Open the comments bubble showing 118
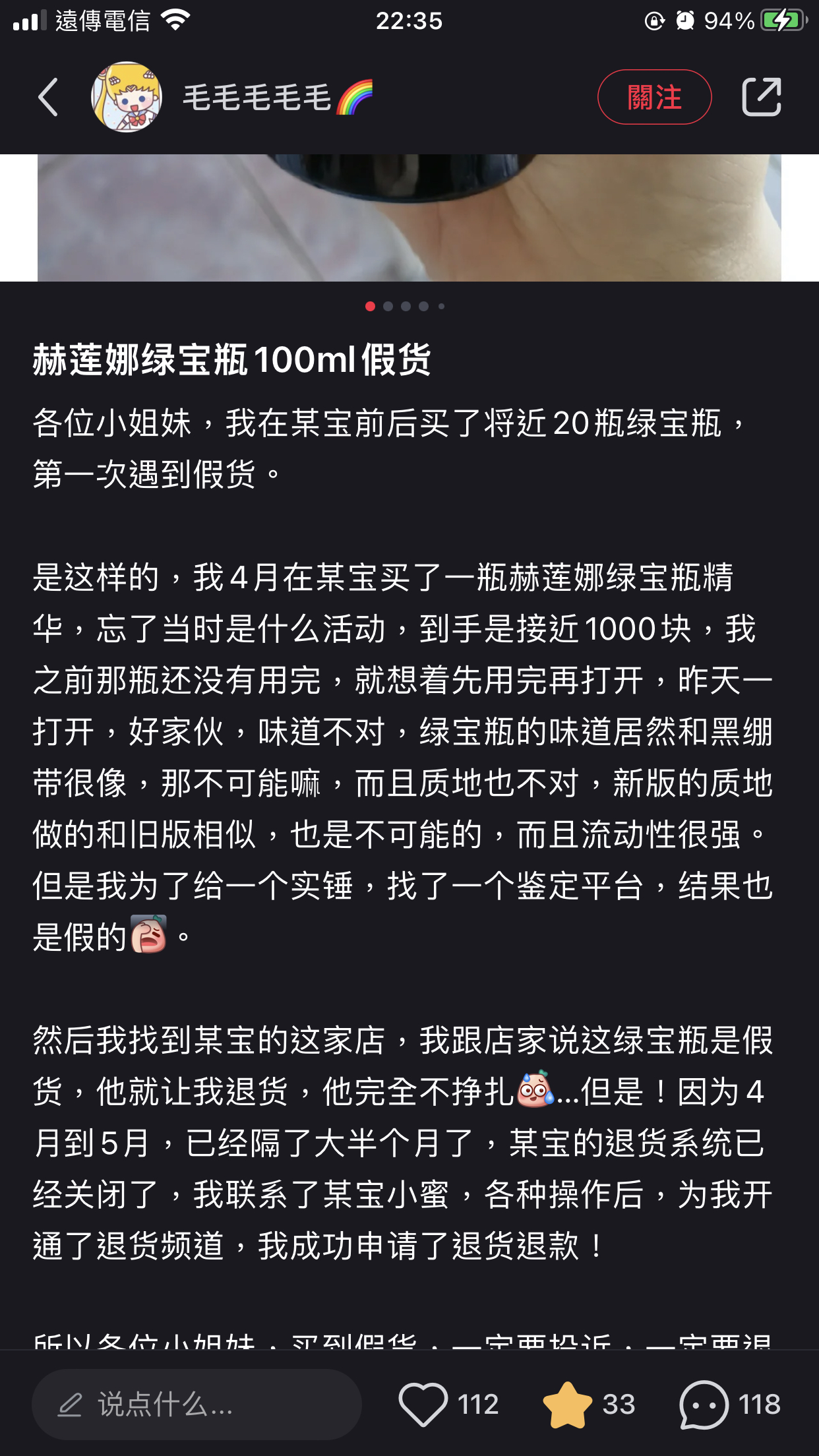Image resolution: width=819 pixels, height=1456 pixels. pos(704,1405)
